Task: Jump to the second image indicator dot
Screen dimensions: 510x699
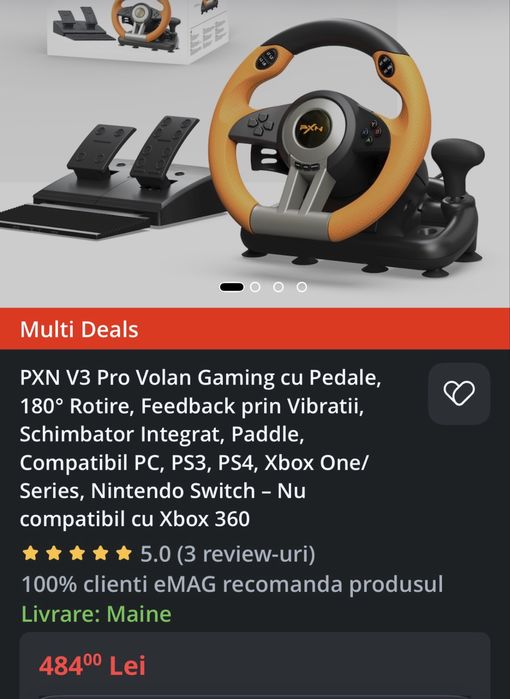Action: (255, 287)
